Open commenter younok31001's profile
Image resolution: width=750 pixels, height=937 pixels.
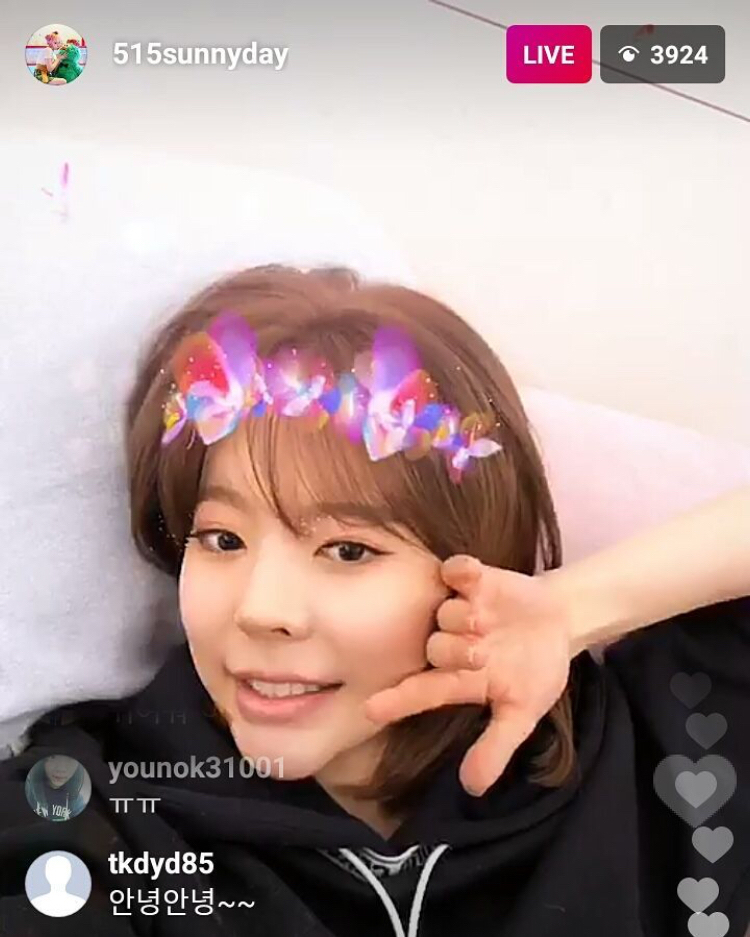(x=58, y=788)
